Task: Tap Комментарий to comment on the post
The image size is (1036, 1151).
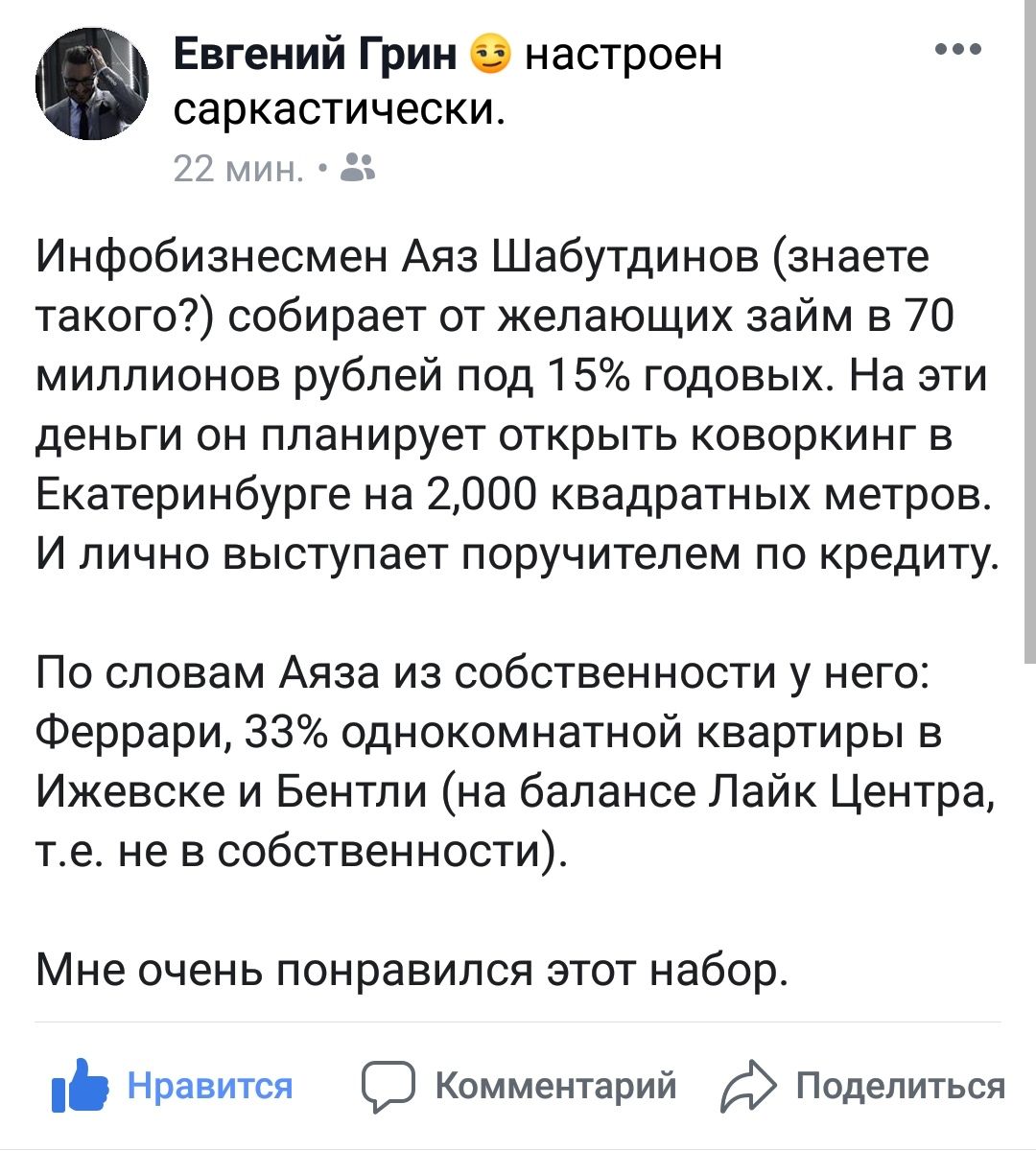Action: coord(519,1086)
